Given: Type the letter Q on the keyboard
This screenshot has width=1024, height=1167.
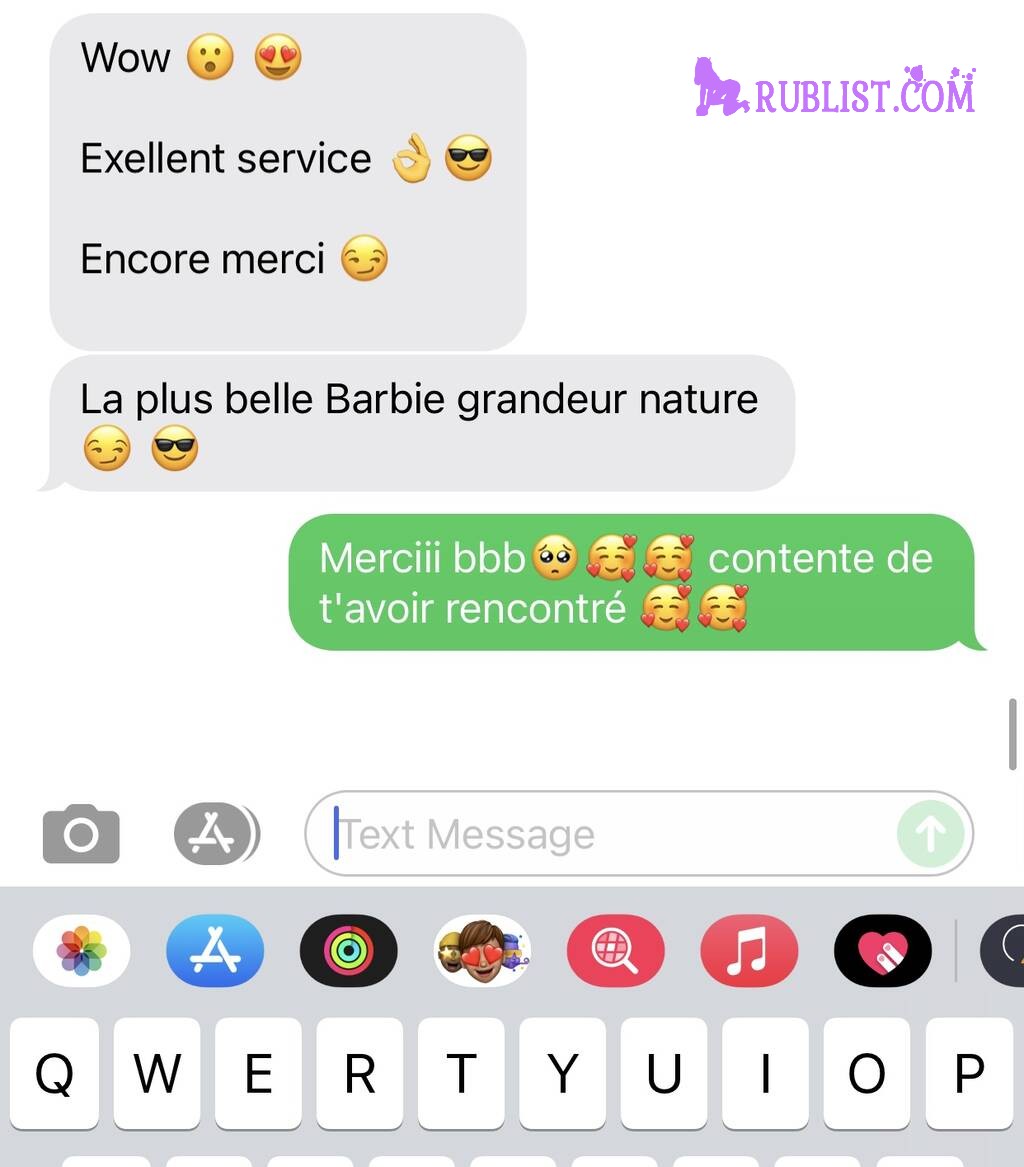Looking at the screenshot, I should 54,1074.
